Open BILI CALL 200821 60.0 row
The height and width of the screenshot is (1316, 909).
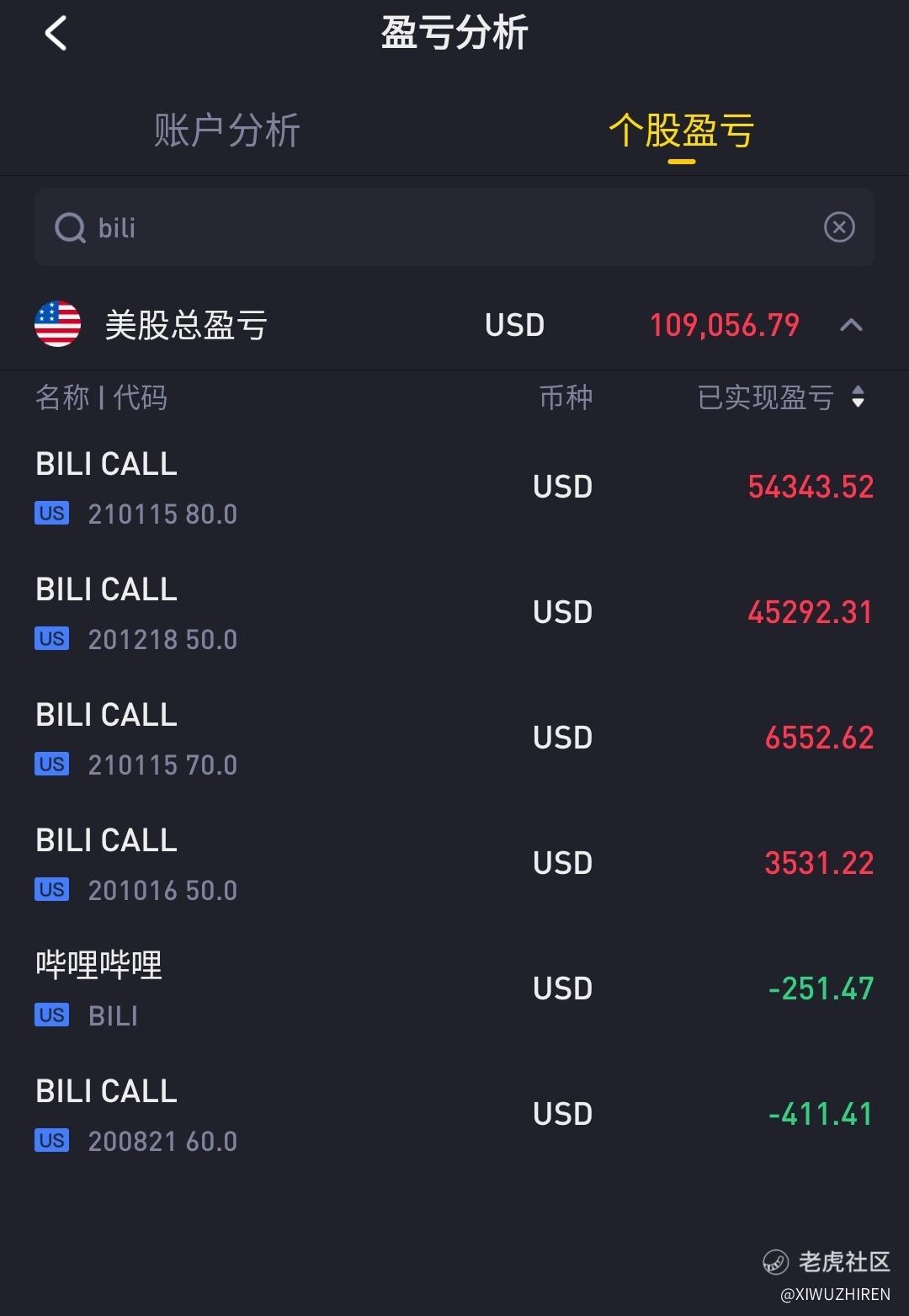tap(454, 1115)
